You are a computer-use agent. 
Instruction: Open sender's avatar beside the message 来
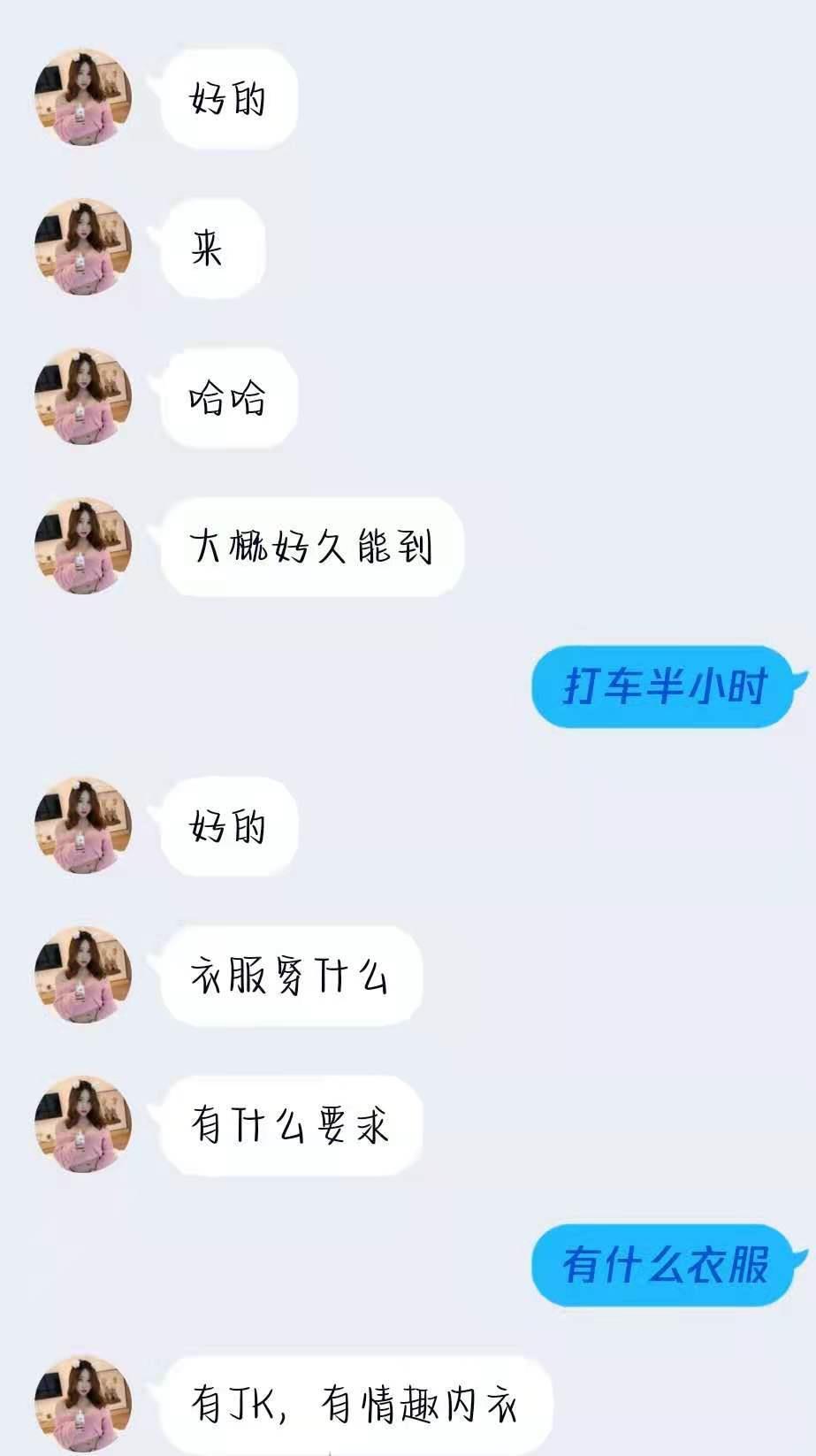click(83, 247)
